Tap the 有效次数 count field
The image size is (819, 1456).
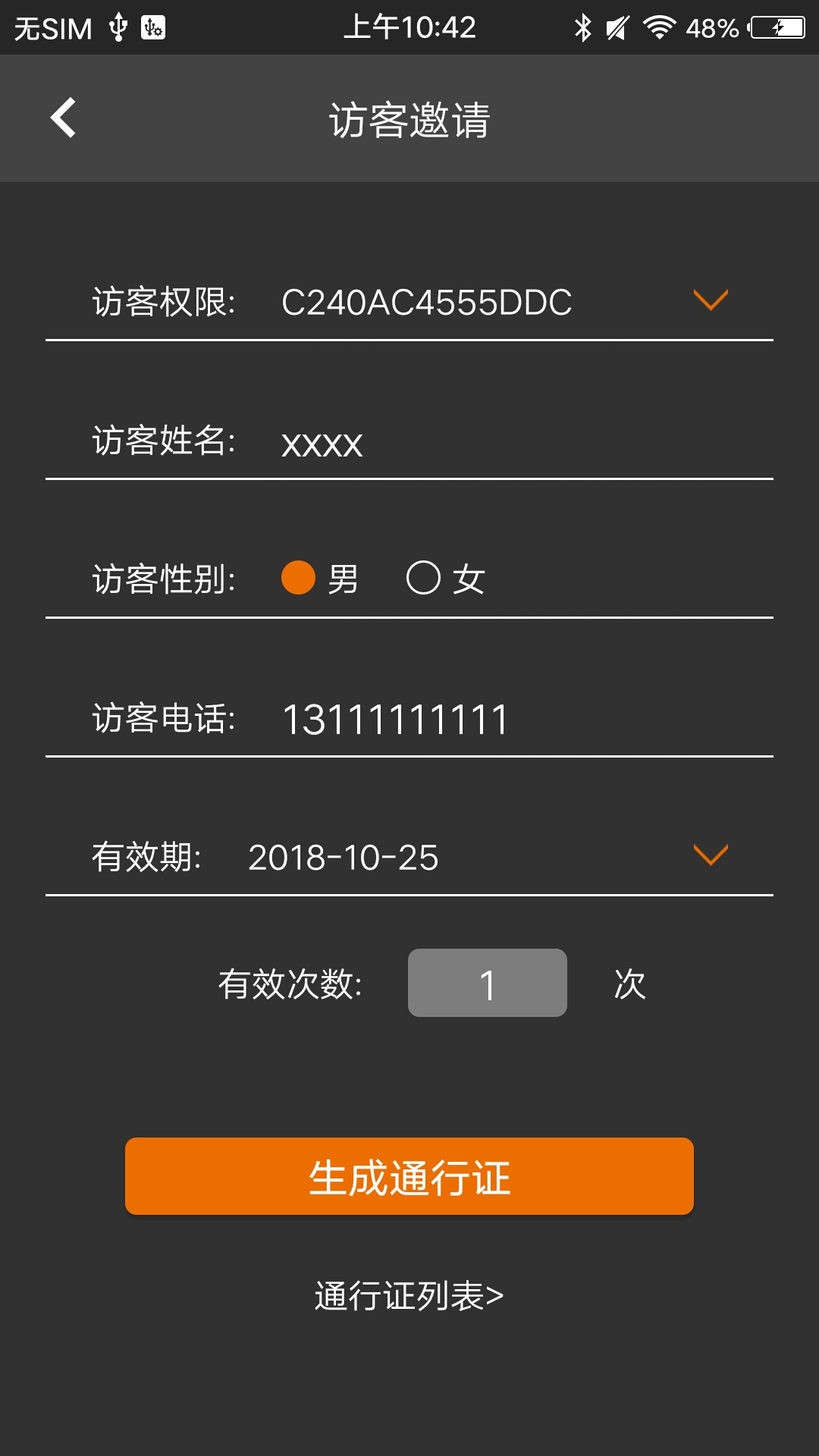pyautogui.click(x=487, y=983)
